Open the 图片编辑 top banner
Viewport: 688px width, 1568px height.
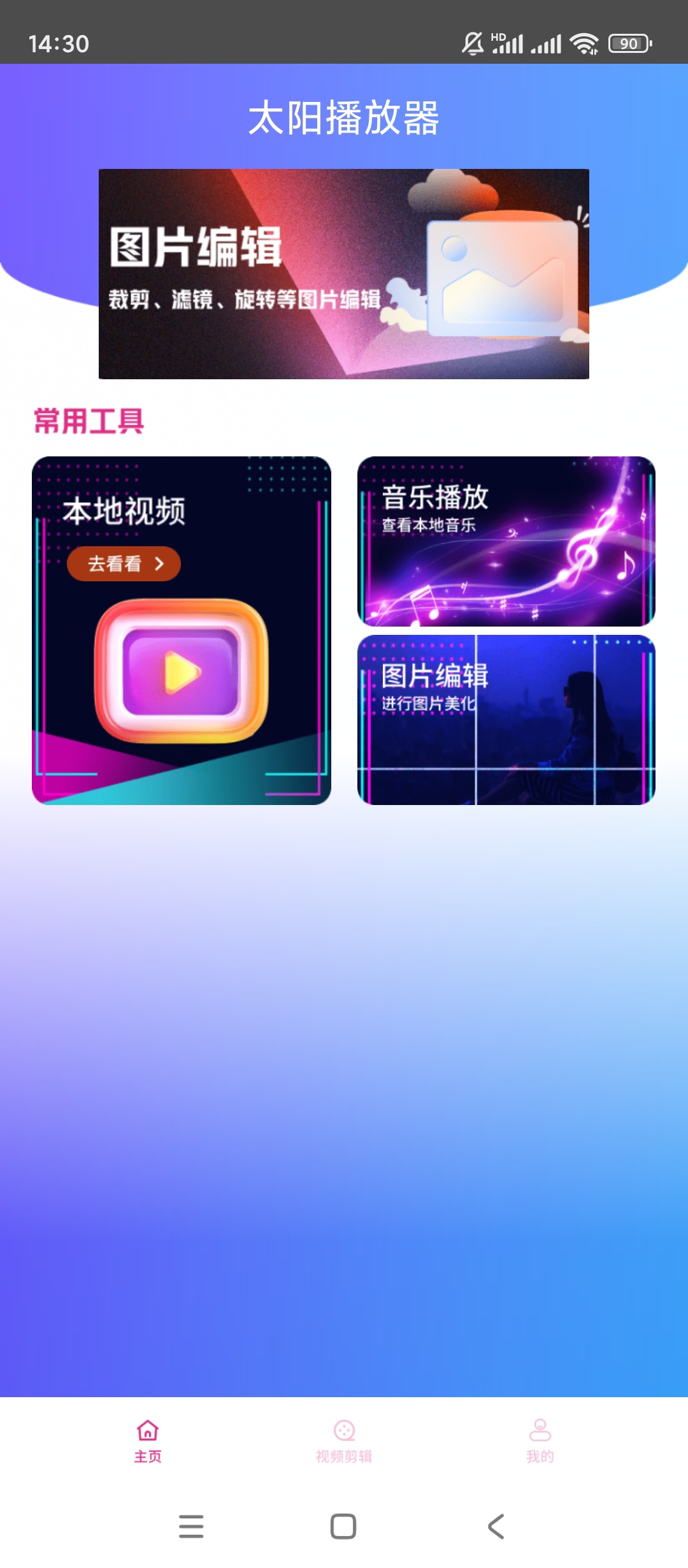[343, 273]
